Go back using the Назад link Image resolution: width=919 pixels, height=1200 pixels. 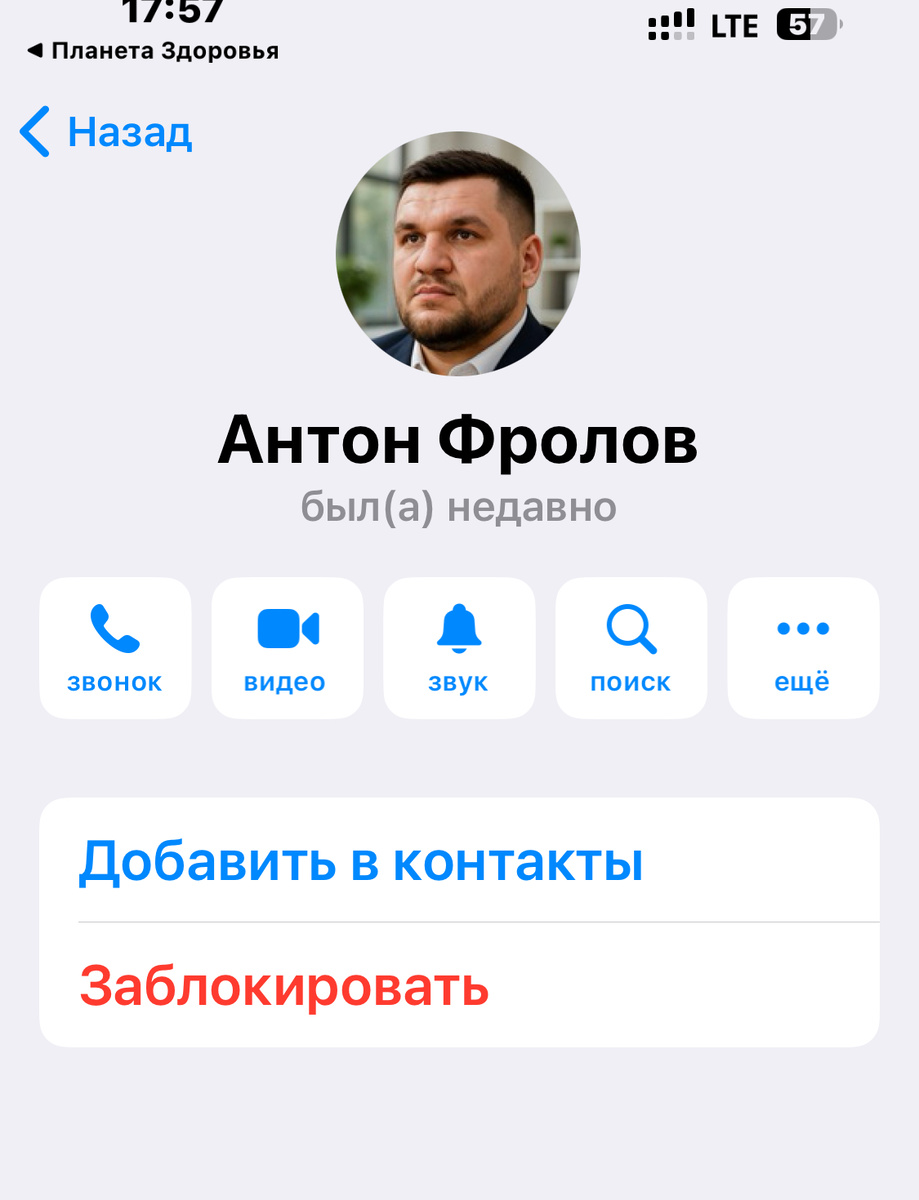pos(128,131)
